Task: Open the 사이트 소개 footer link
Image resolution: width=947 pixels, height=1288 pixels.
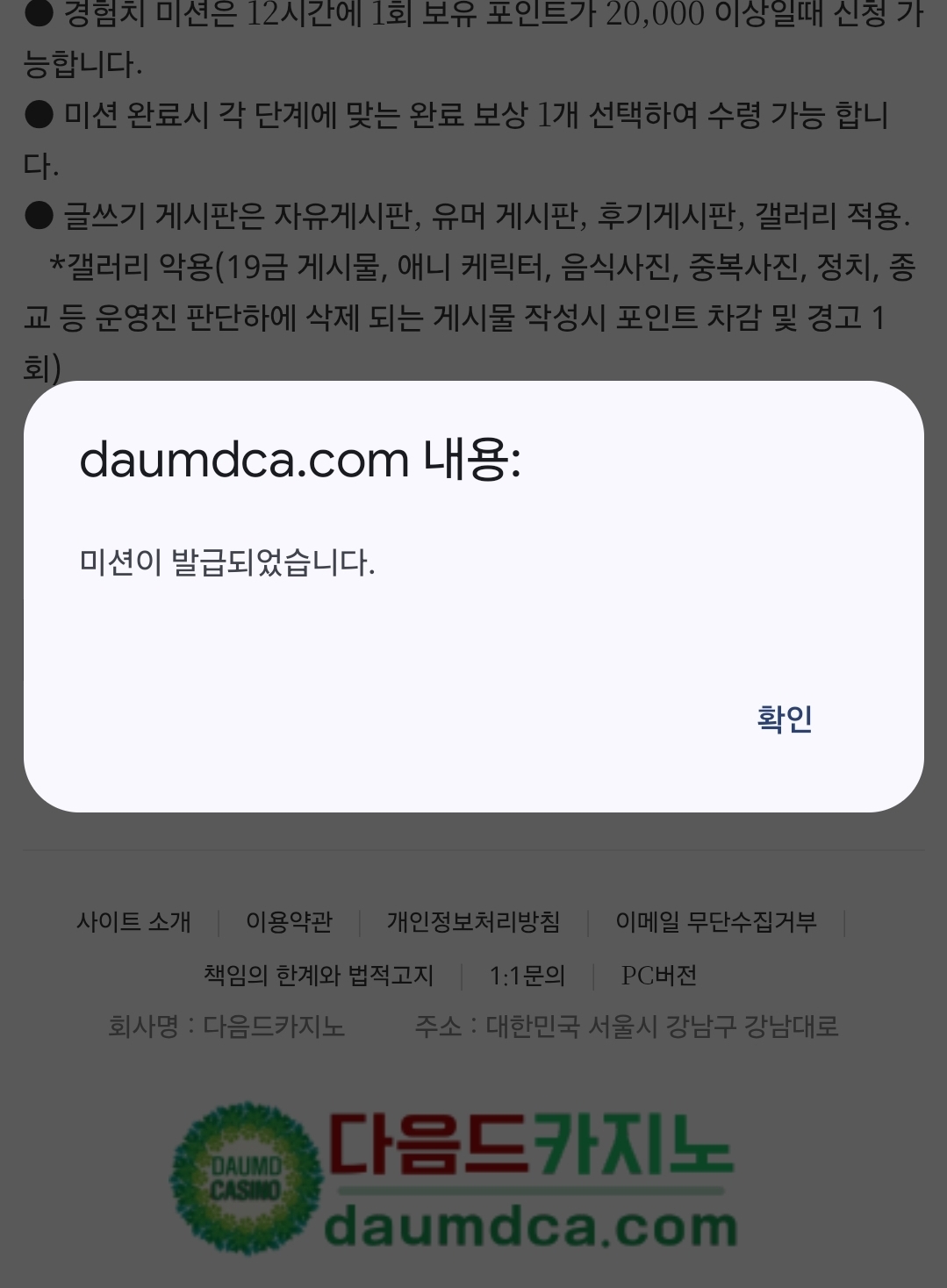Action: pyautogui.click(x=133, y=922)
